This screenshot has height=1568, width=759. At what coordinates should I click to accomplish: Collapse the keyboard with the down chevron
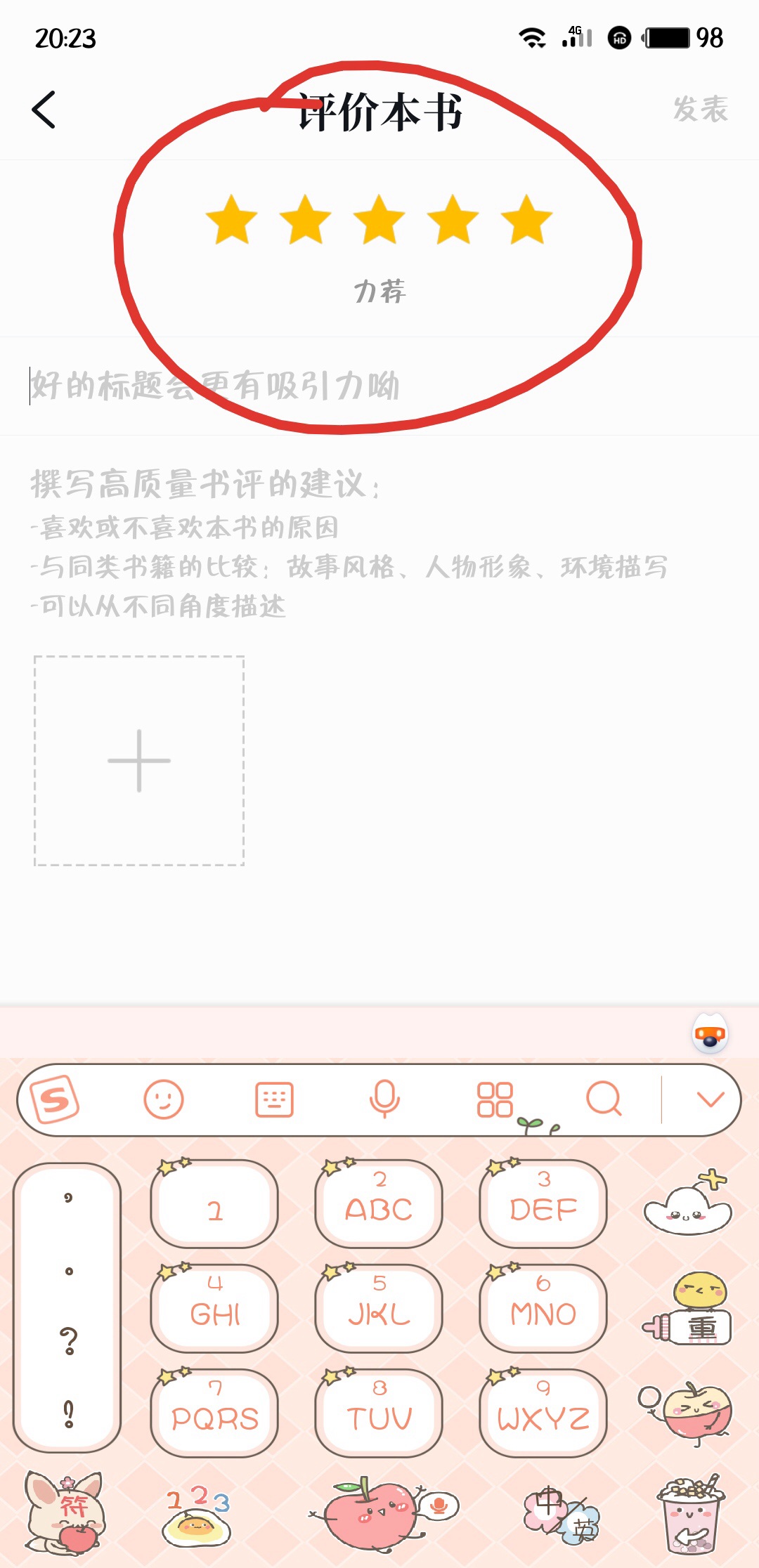711,1099
